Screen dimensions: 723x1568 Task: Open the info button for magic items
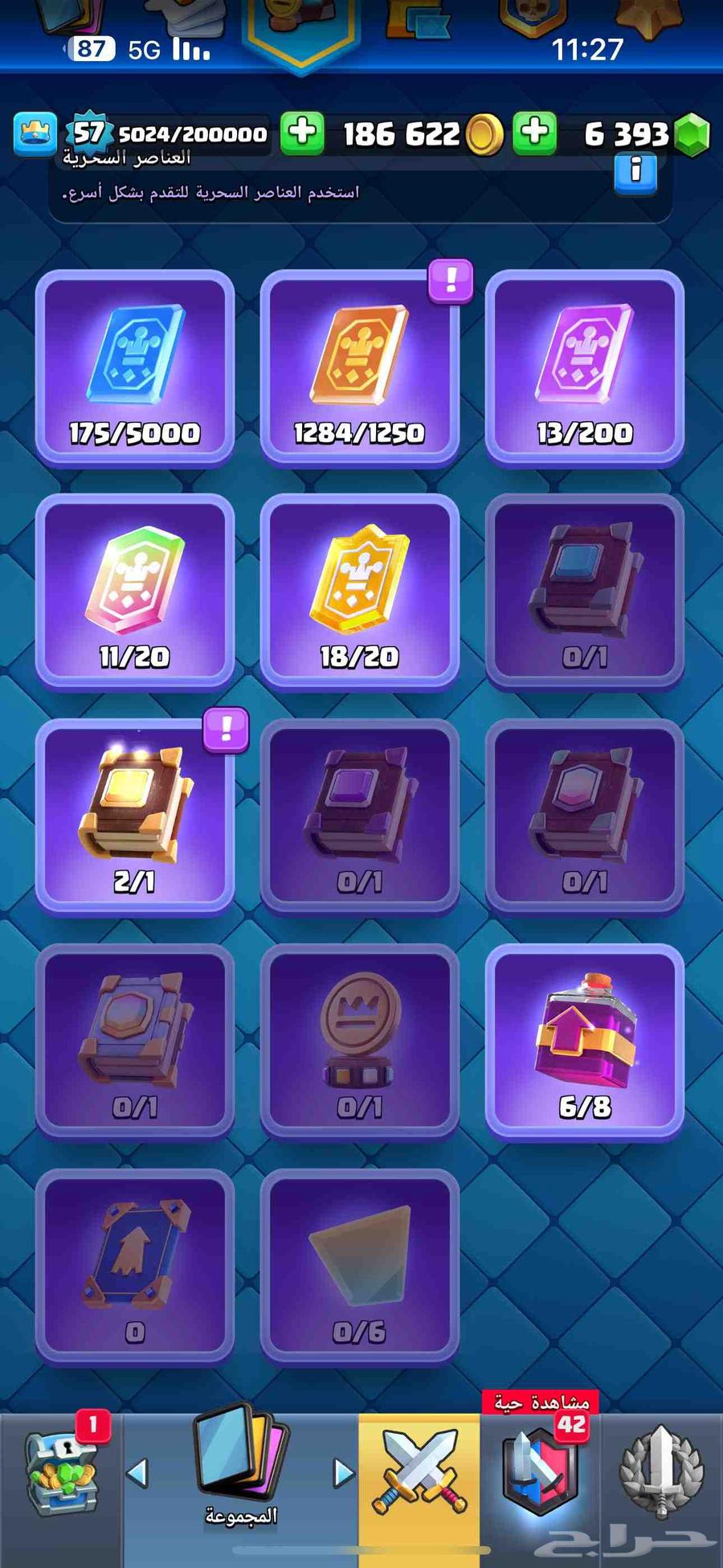[635, 172]
